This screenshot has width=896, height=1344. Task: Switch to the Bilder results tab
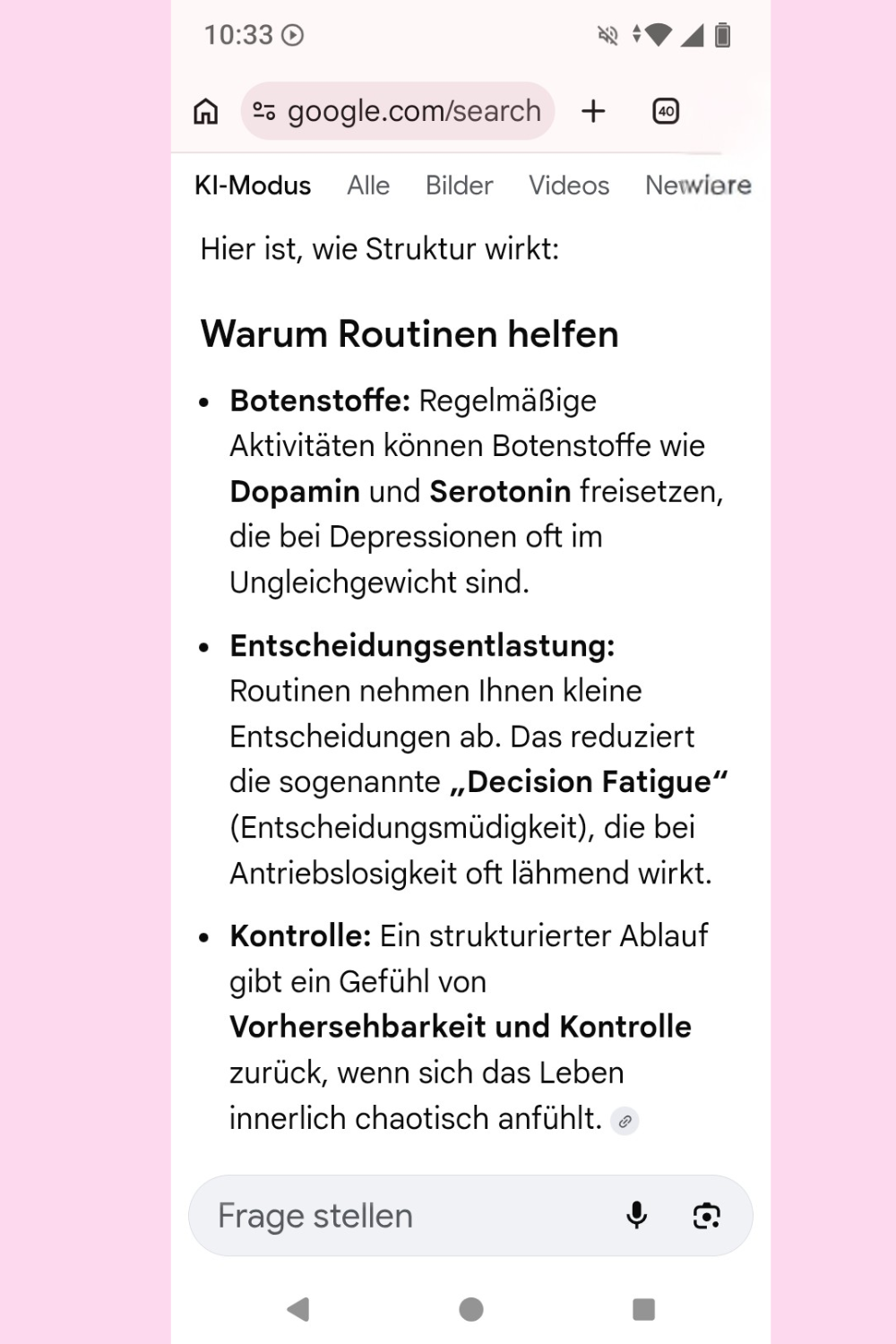[459, 185]
